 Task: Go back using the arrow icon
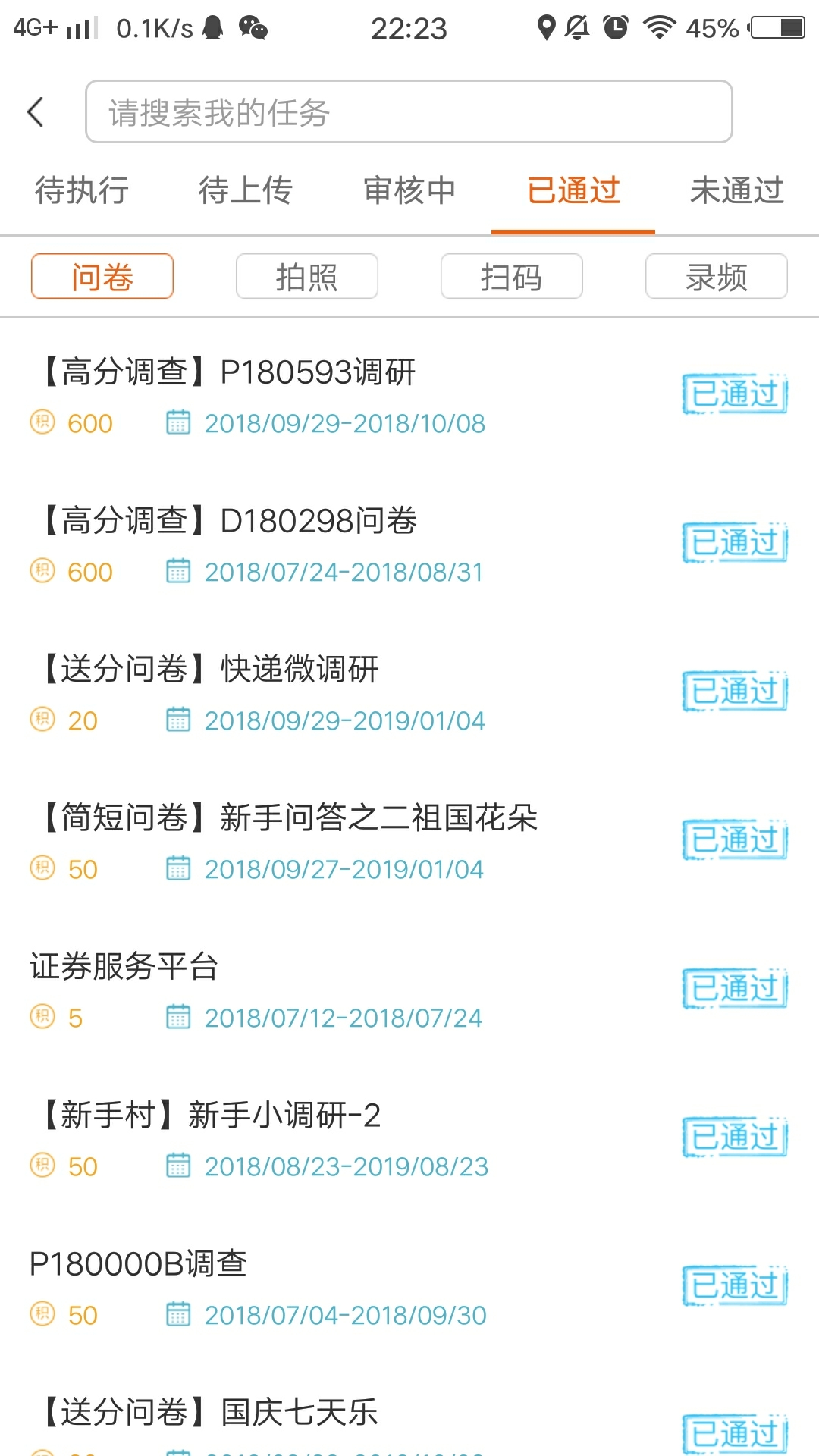tap(35, 112)
